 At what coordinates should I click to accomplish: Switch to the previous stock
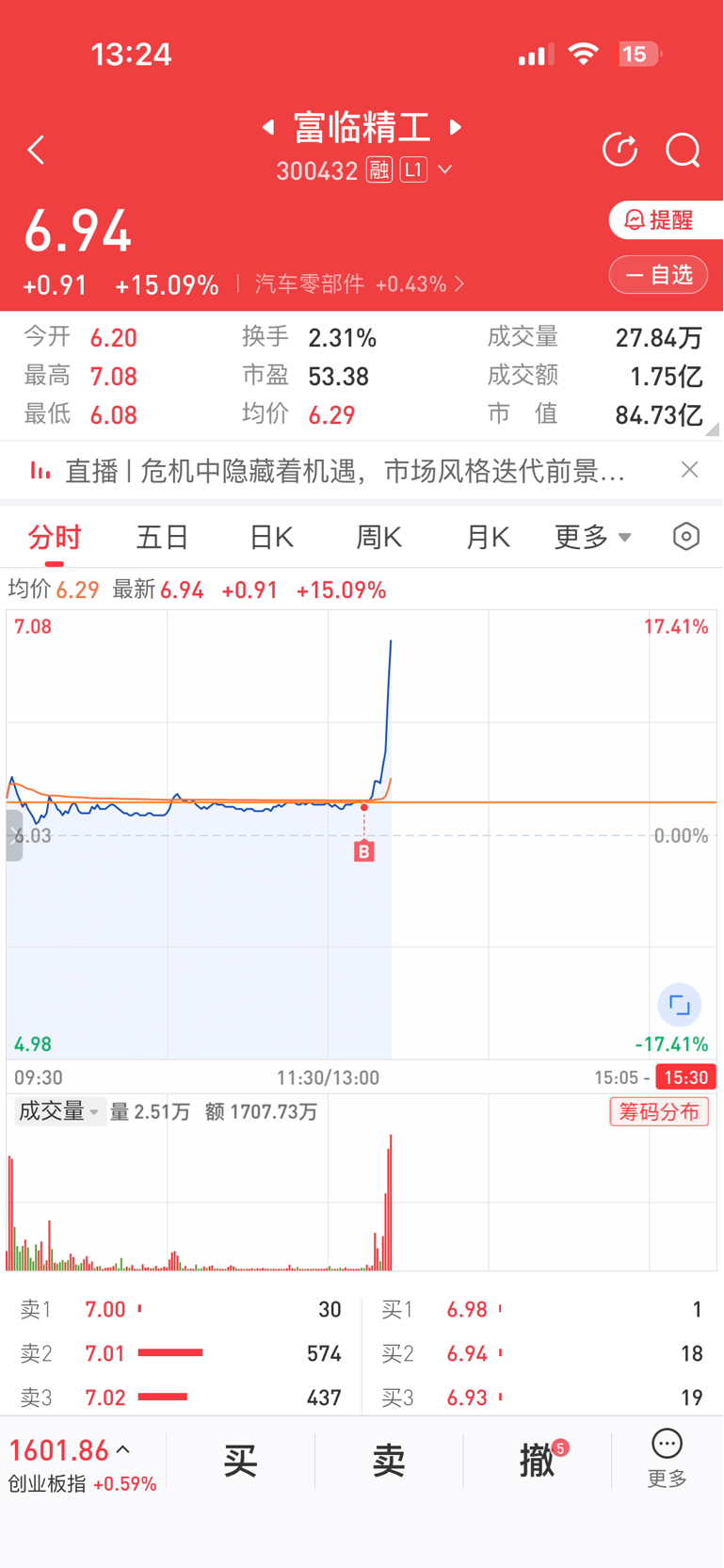pos(268,127)
